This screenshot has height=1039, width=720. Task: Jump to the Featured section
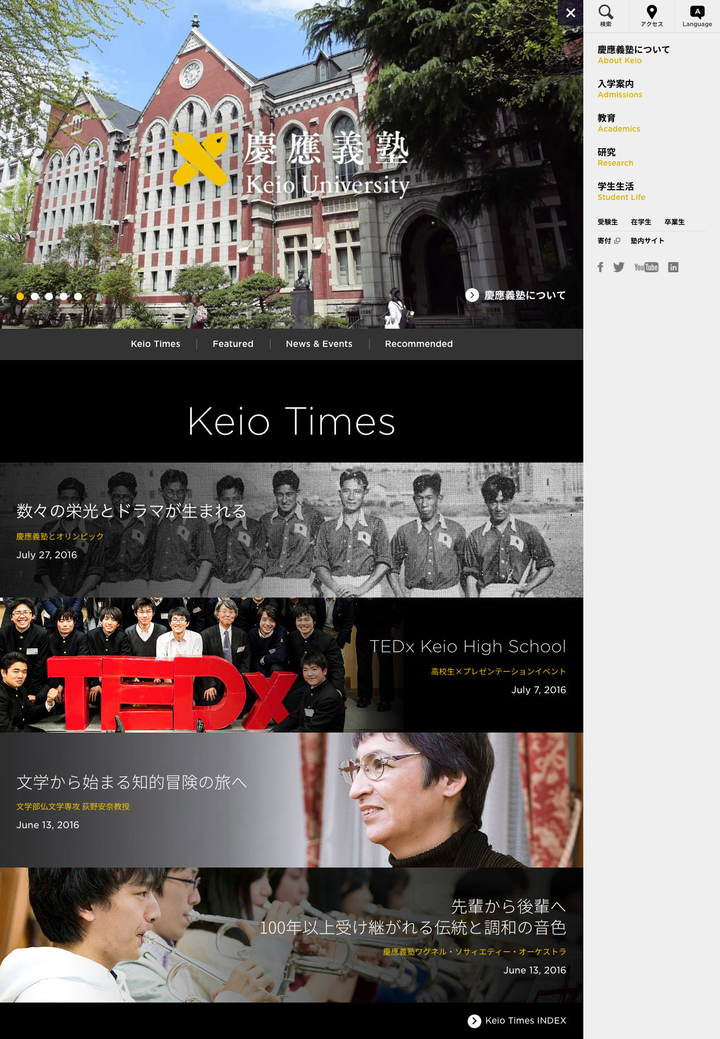(233, 344)
